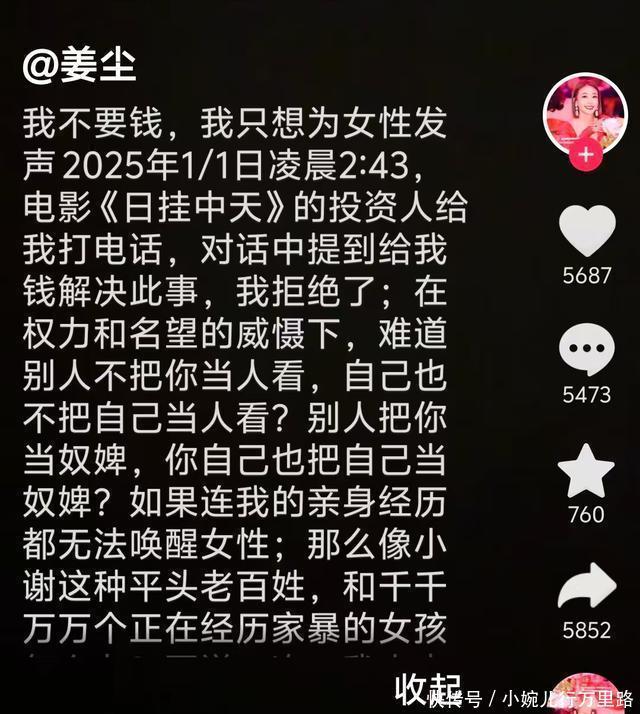Follow the author with the plus button
Image resolution: width=640 pixels, height=714 pixels.
pos(586,155)
